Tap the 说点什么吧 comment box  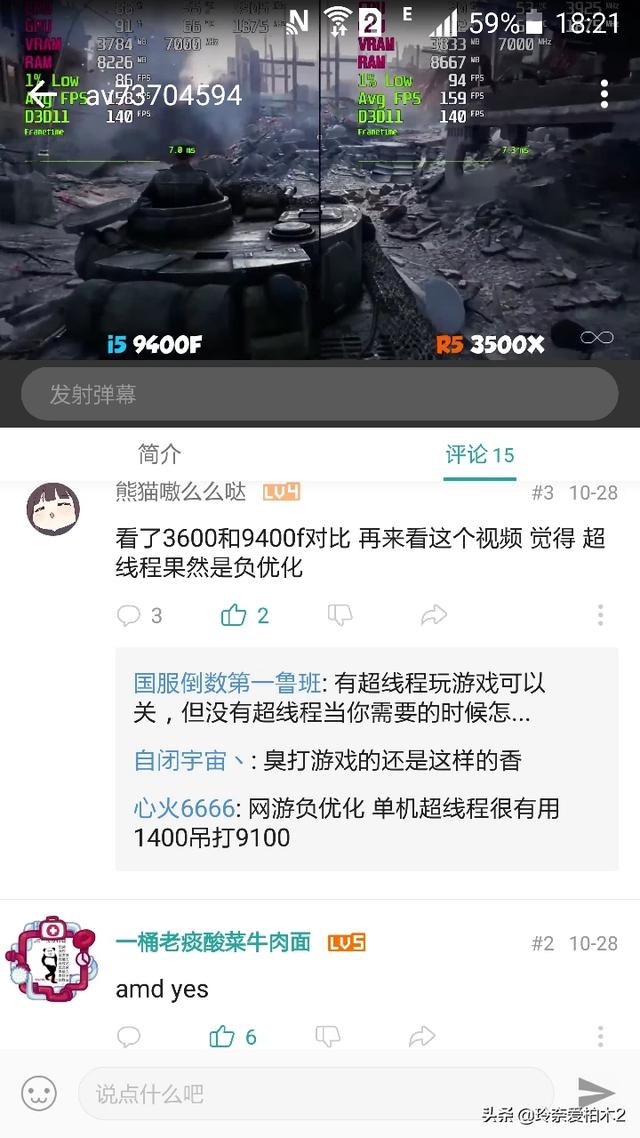coord(315,1093)
